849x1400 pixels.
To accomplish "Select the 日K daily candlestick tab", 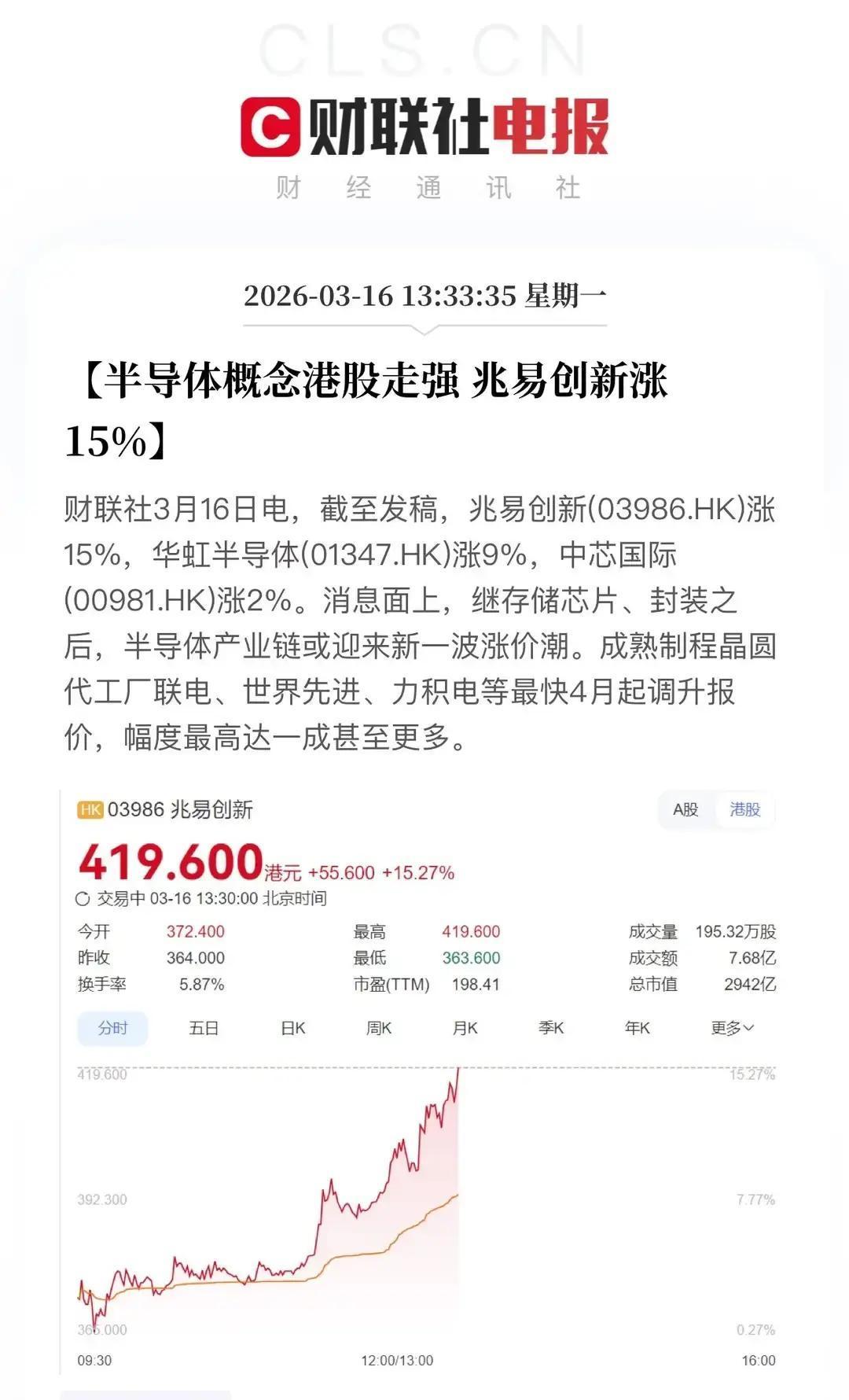I will [x=294, y=1027].
